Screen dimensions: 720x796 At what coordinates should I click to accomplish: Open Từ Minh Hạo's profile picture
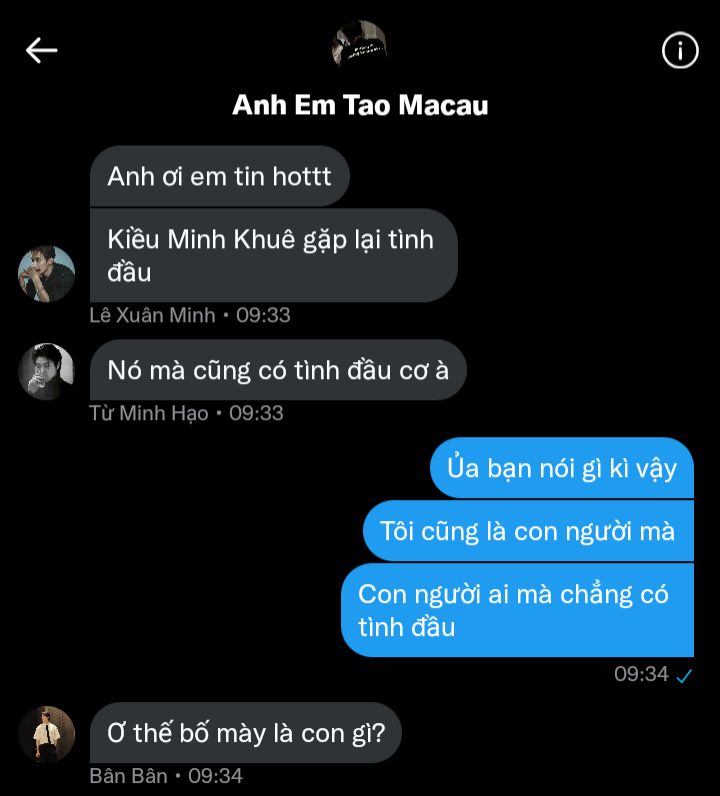tap(46, 372)
